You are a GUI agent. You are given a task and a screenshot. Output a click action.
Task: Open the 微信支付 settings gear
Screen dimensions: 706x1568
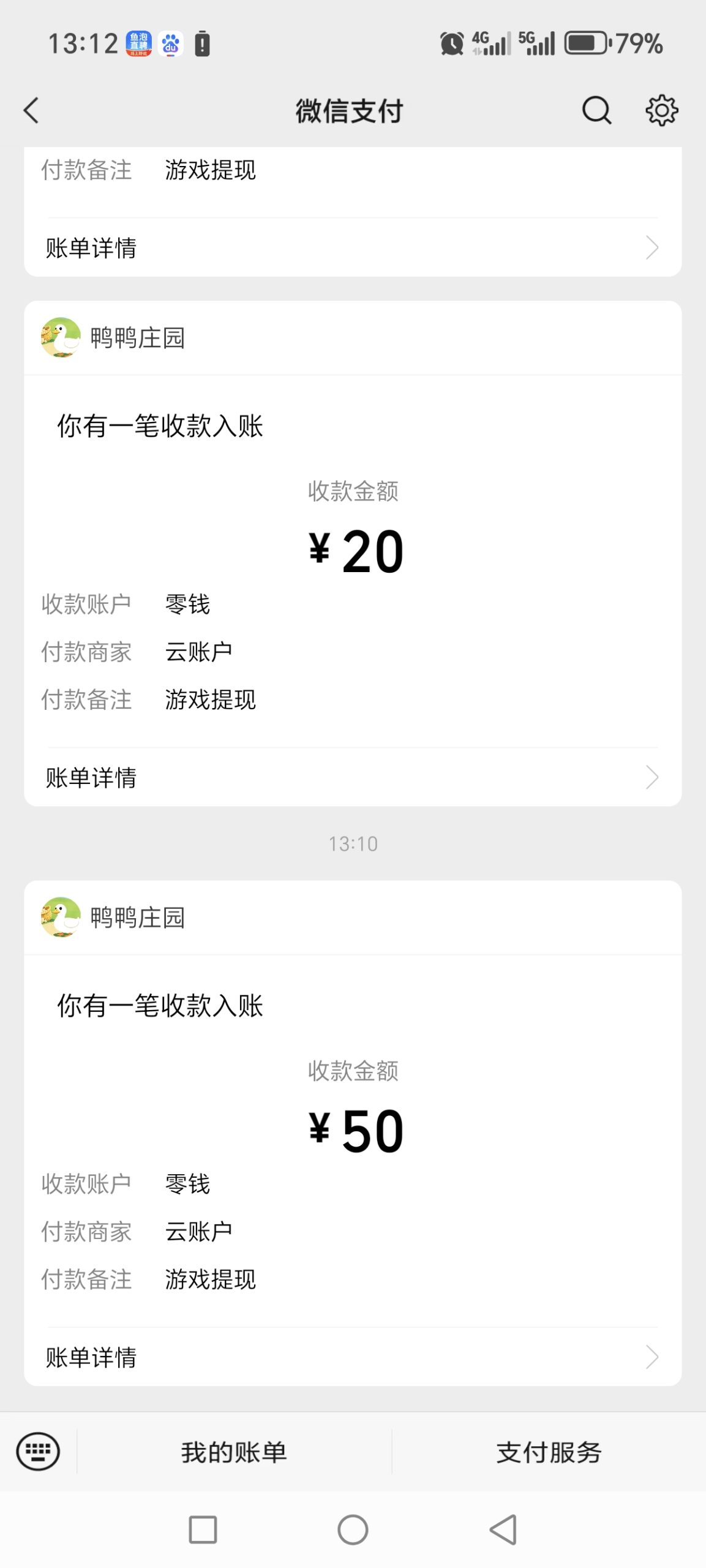click(662, 111)
